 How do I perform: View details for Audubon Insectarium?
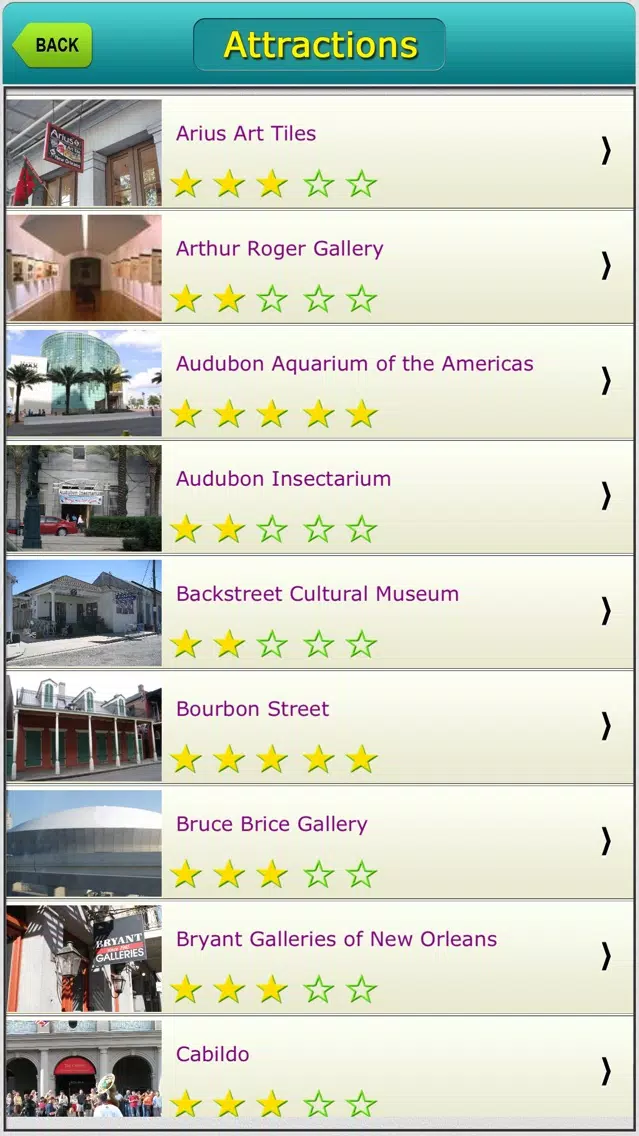tap(320, 497)
